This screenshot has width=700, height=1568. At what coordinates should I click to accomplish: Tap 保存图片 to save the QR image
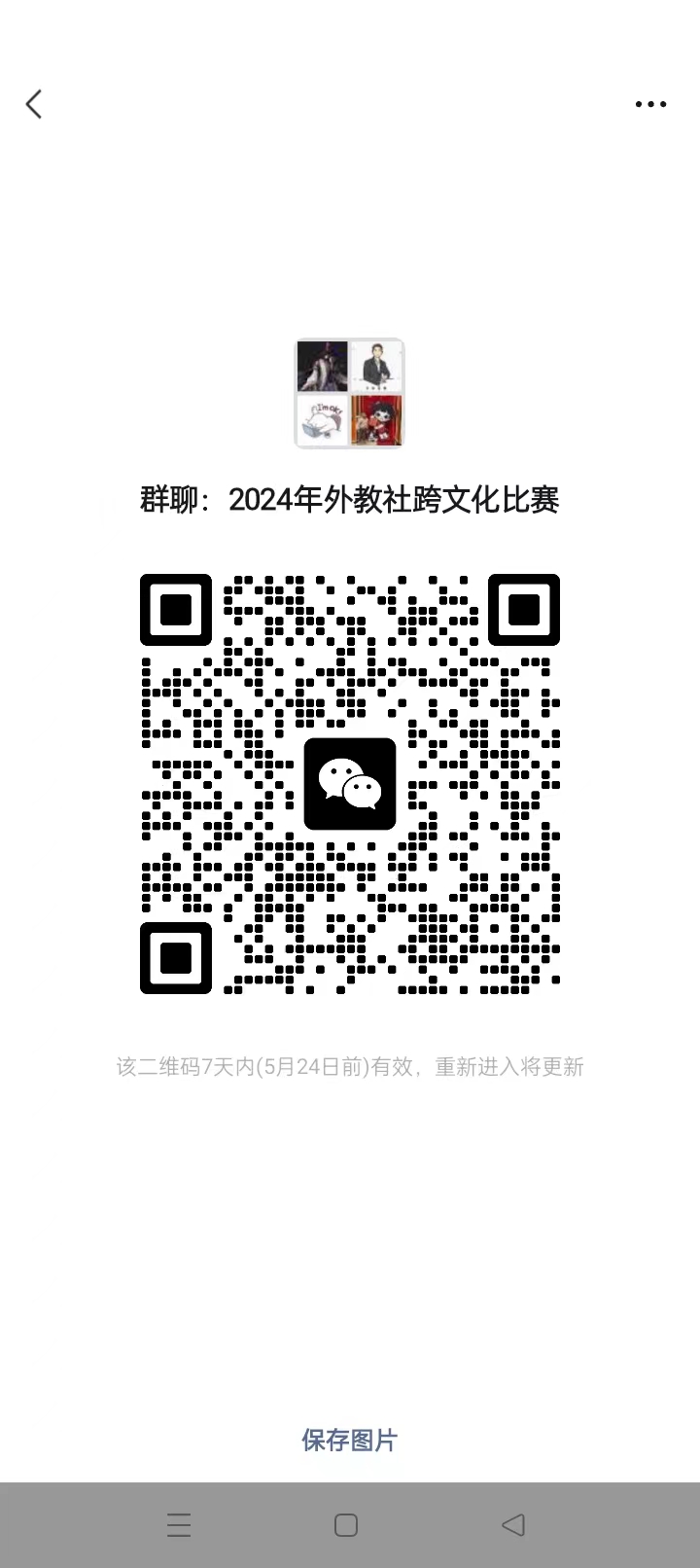coord(349,1441)
